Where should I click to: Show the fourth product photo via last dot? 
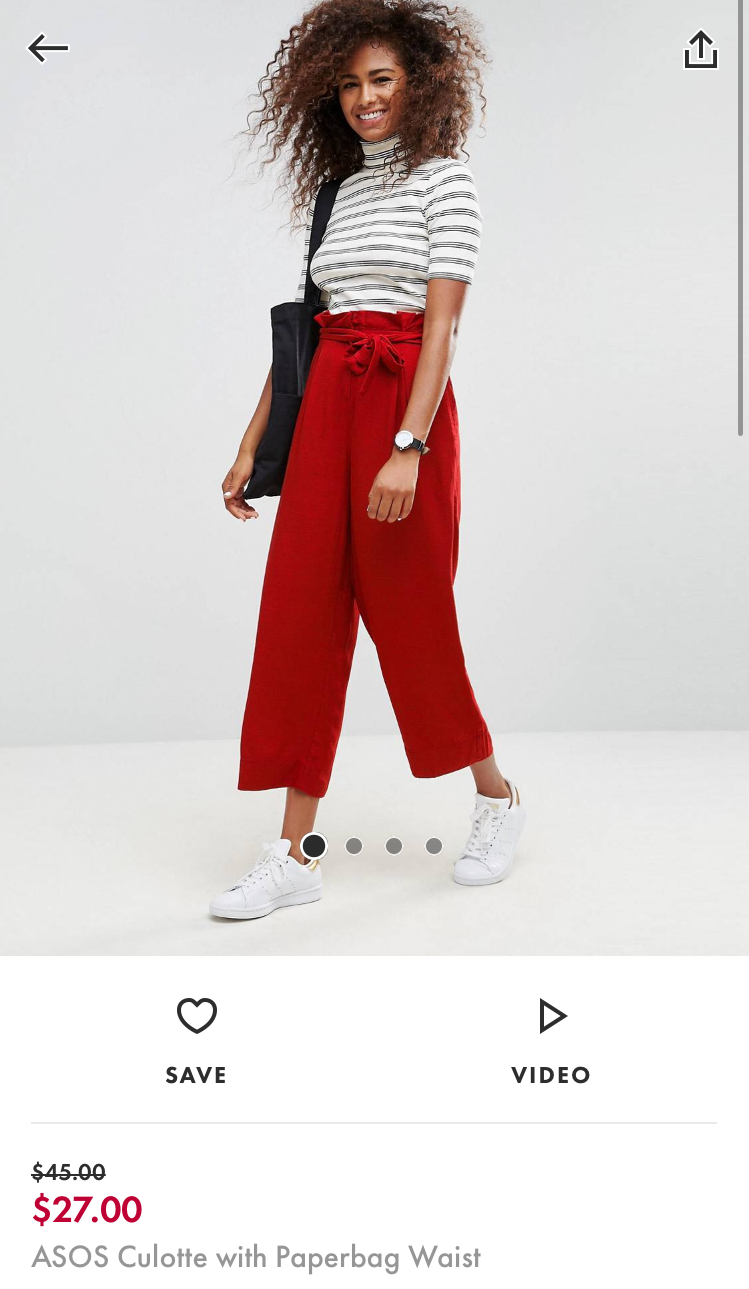[434, 846]
